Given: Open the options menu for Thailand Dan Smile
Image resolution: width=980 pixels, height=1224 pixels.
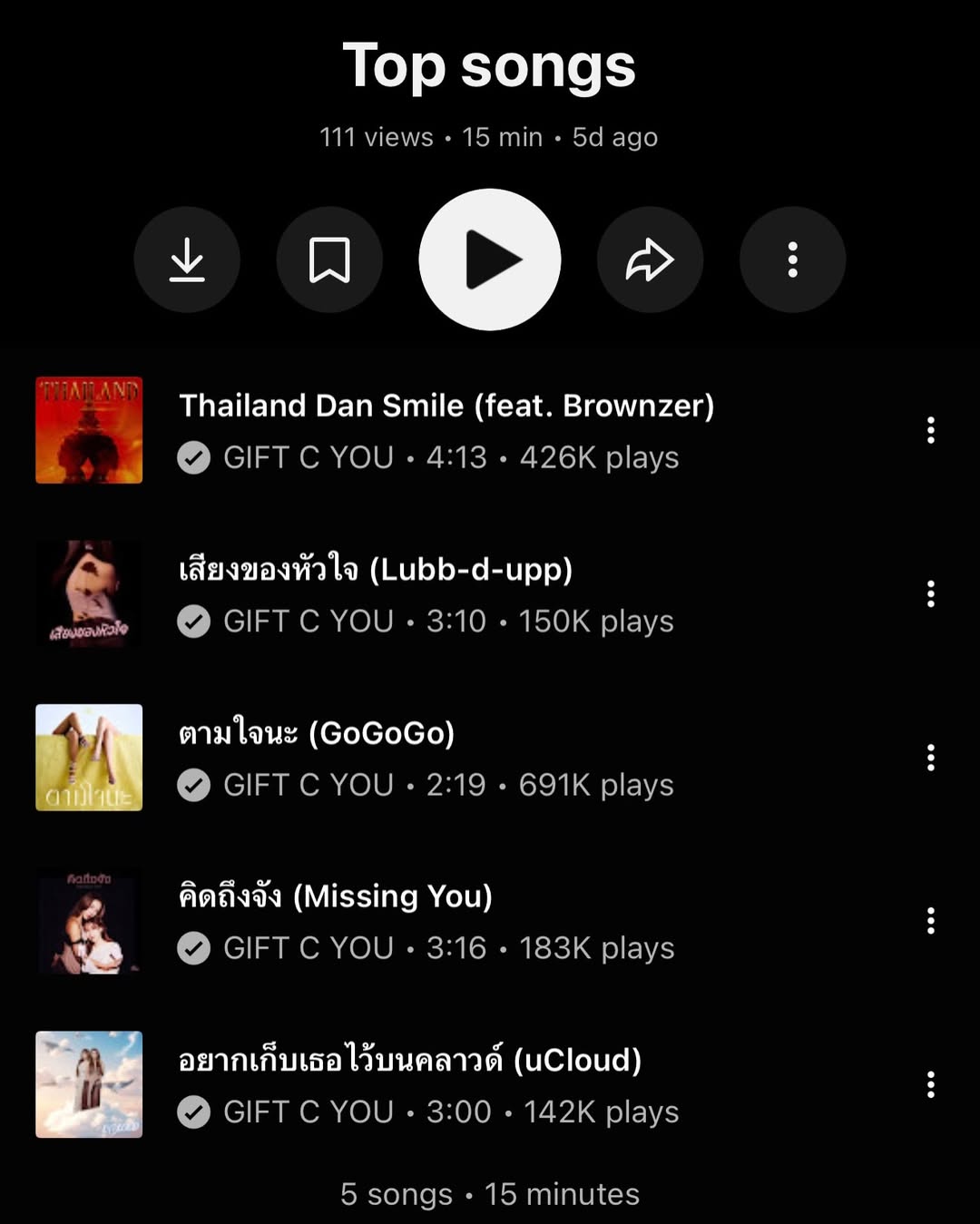Looking at the screenshot, I should [x=931, y=430].
